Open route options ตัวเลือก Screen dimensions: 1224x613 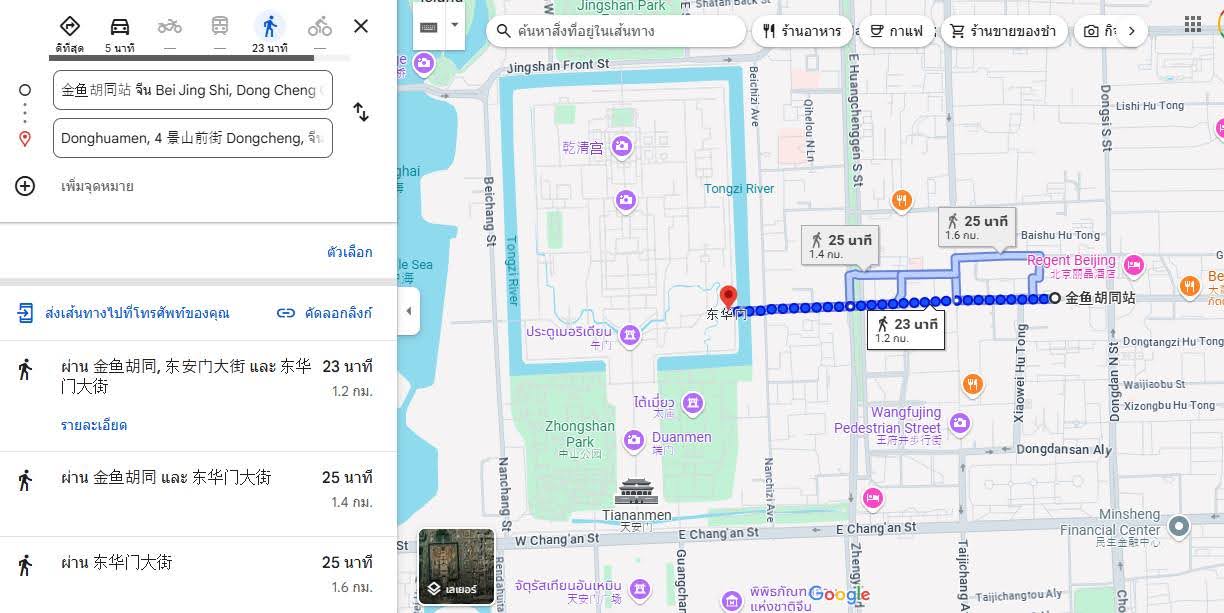tap(349, 252)
